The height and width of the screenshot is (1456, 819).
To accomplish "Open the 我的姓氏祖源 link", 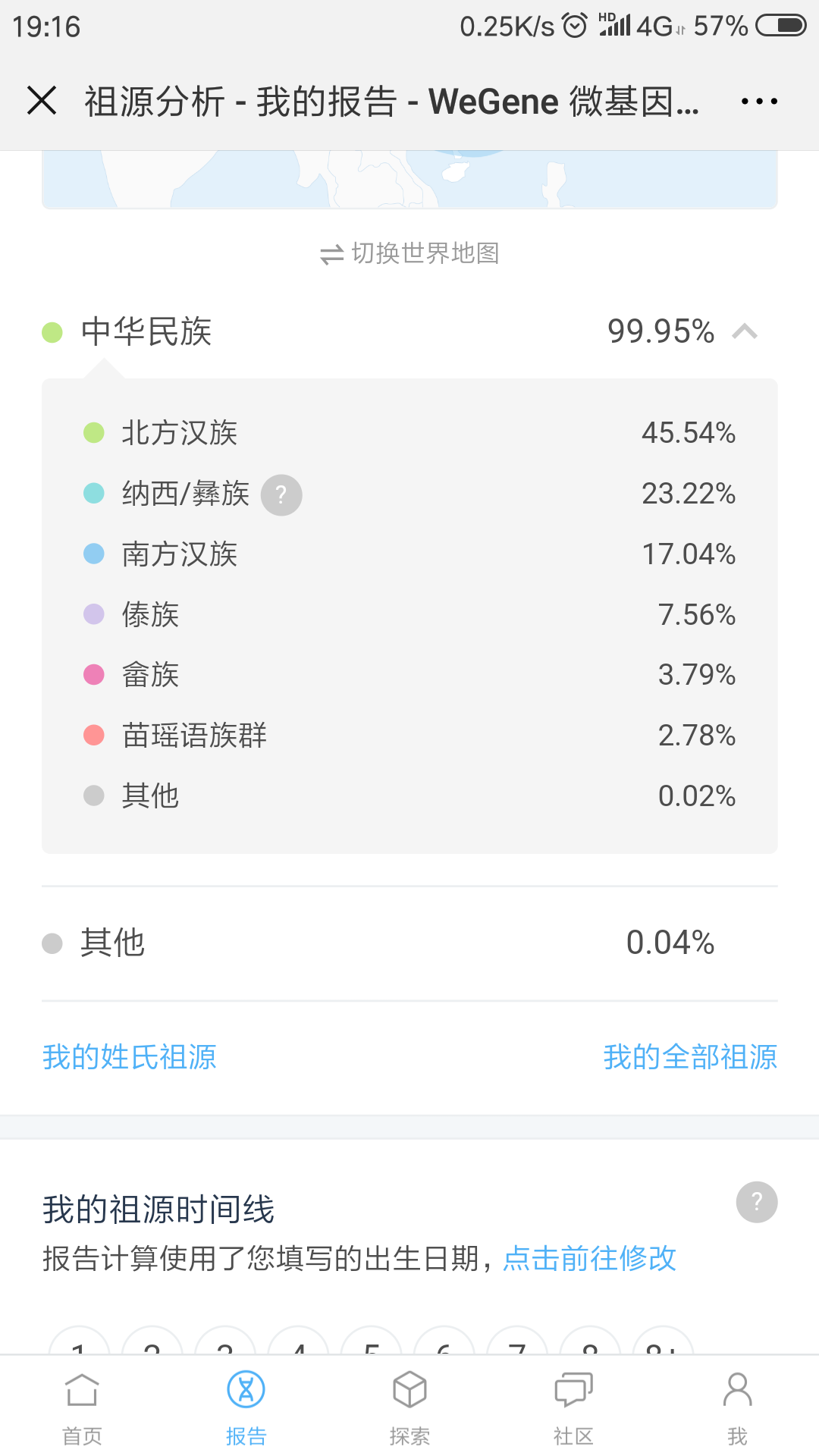I will 130,1057.
